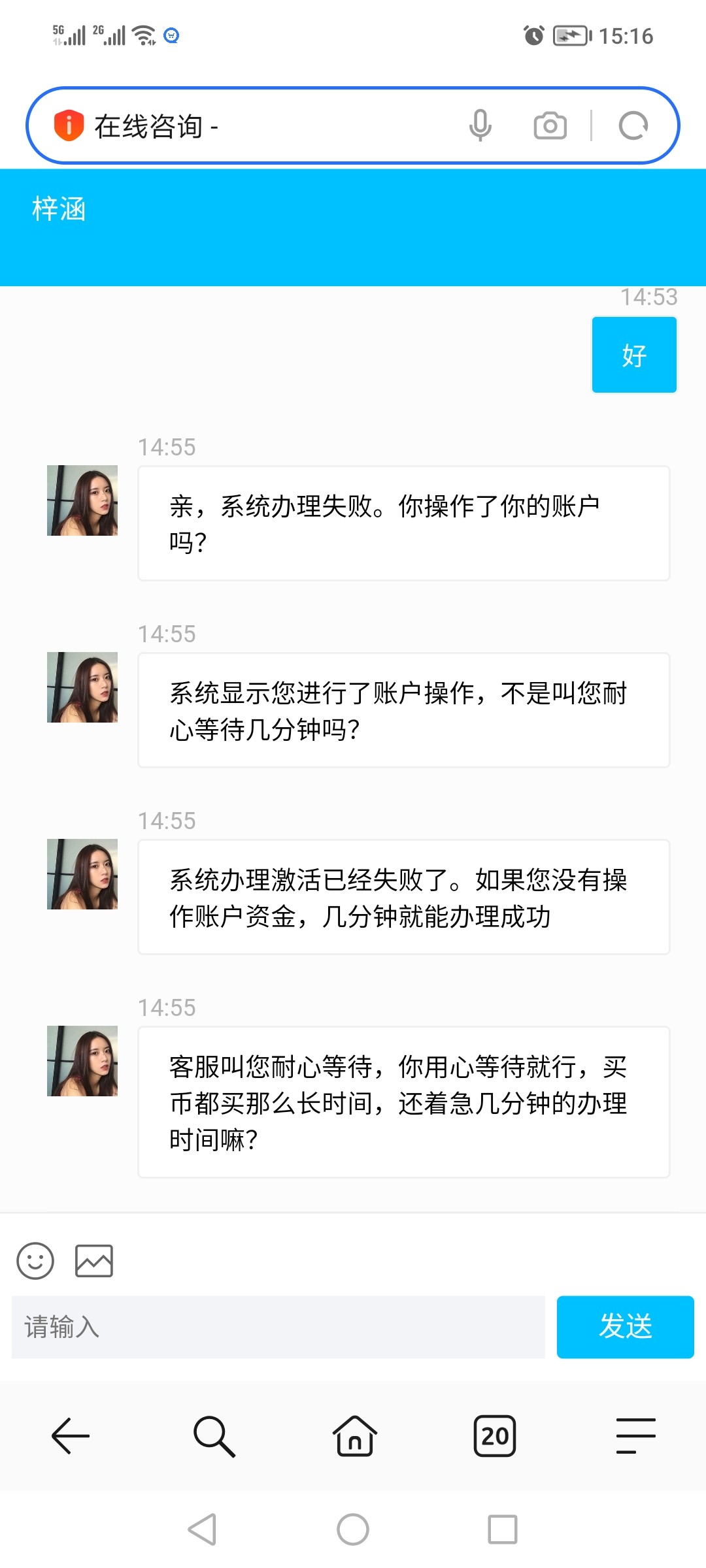The image size is (706, 1568).
Task: Tap the system recent apps button
Action: point(502,1529)
